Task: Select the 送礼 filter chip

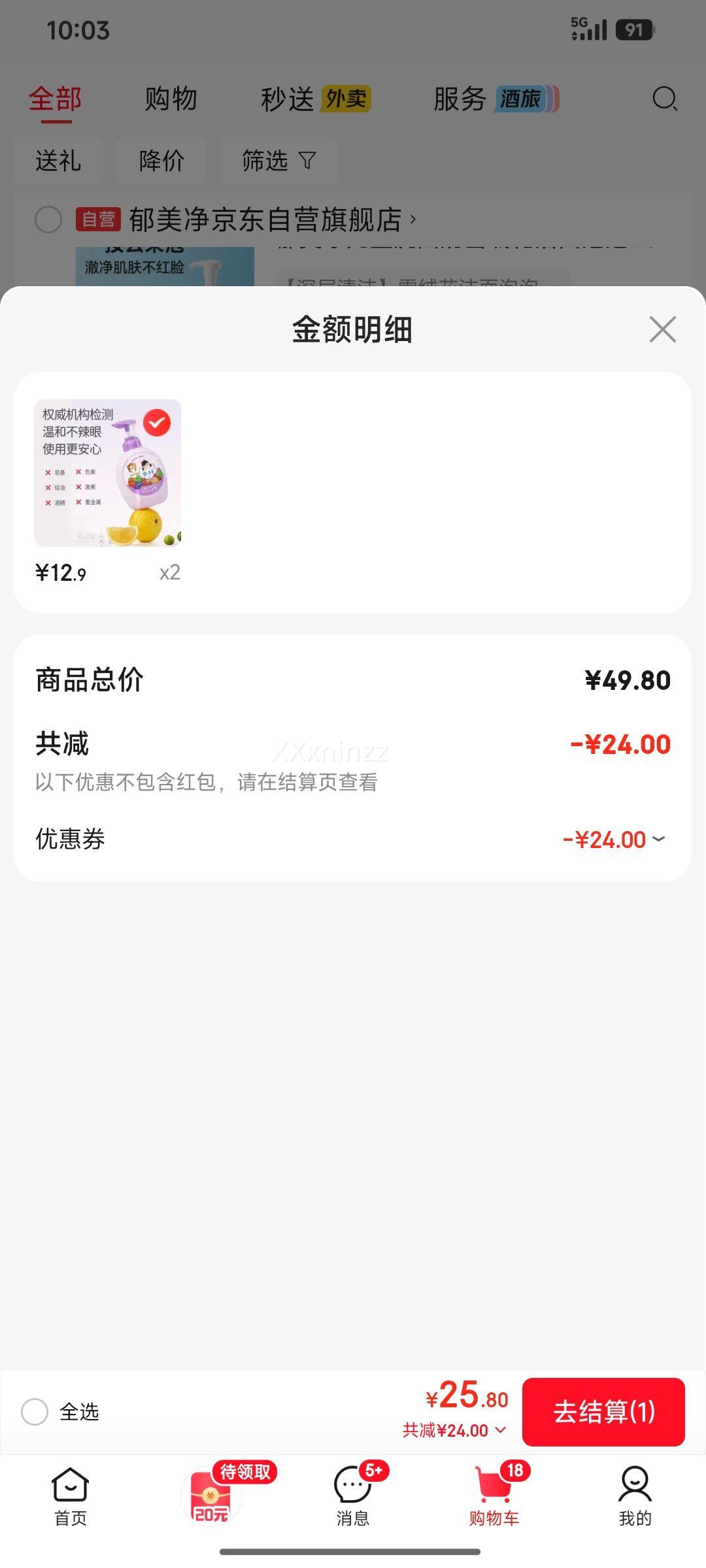Action: 58,161
